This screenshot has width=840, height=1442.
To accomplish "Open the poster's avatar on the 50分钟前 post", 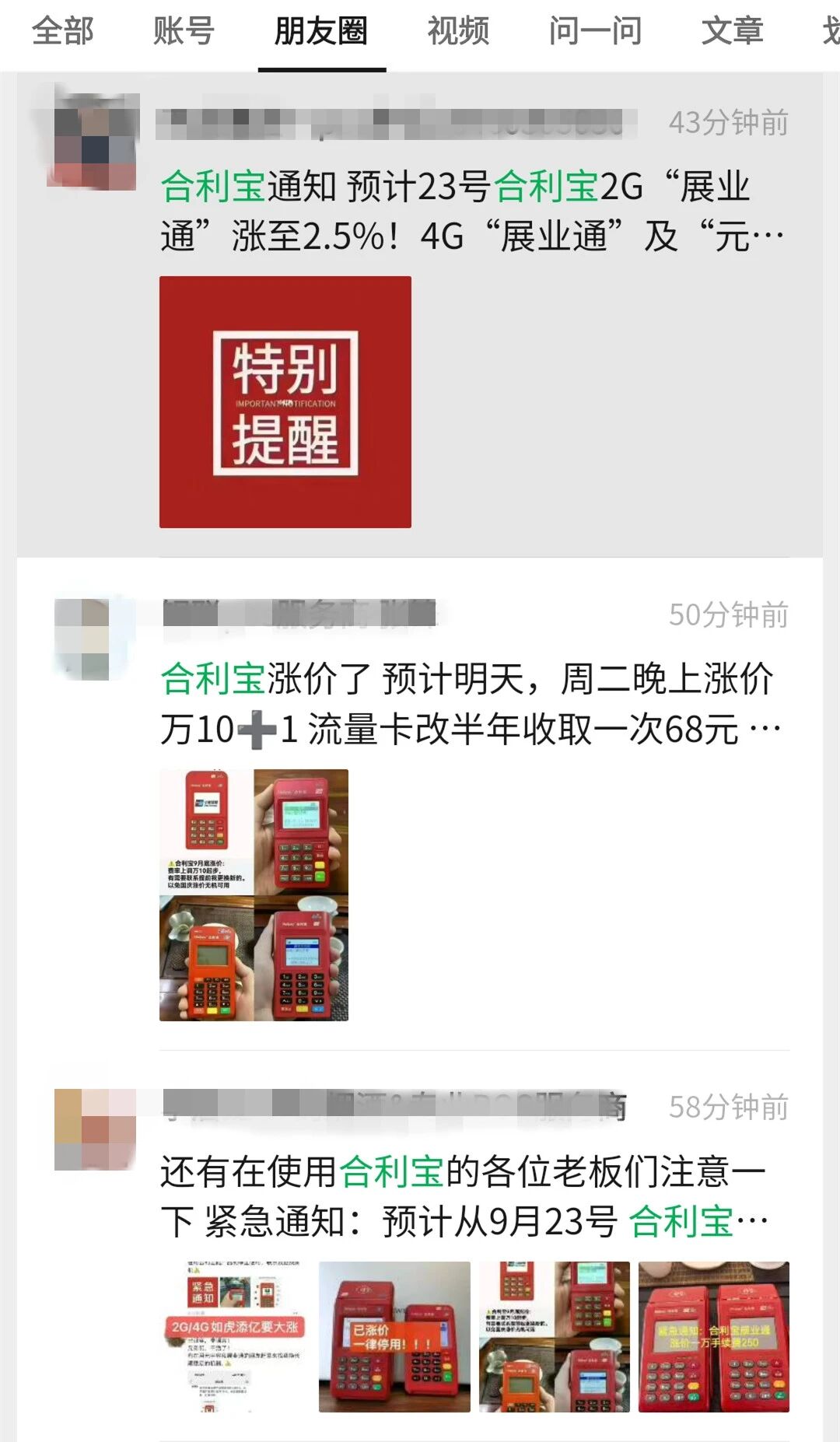I will (x=92, y=638).
